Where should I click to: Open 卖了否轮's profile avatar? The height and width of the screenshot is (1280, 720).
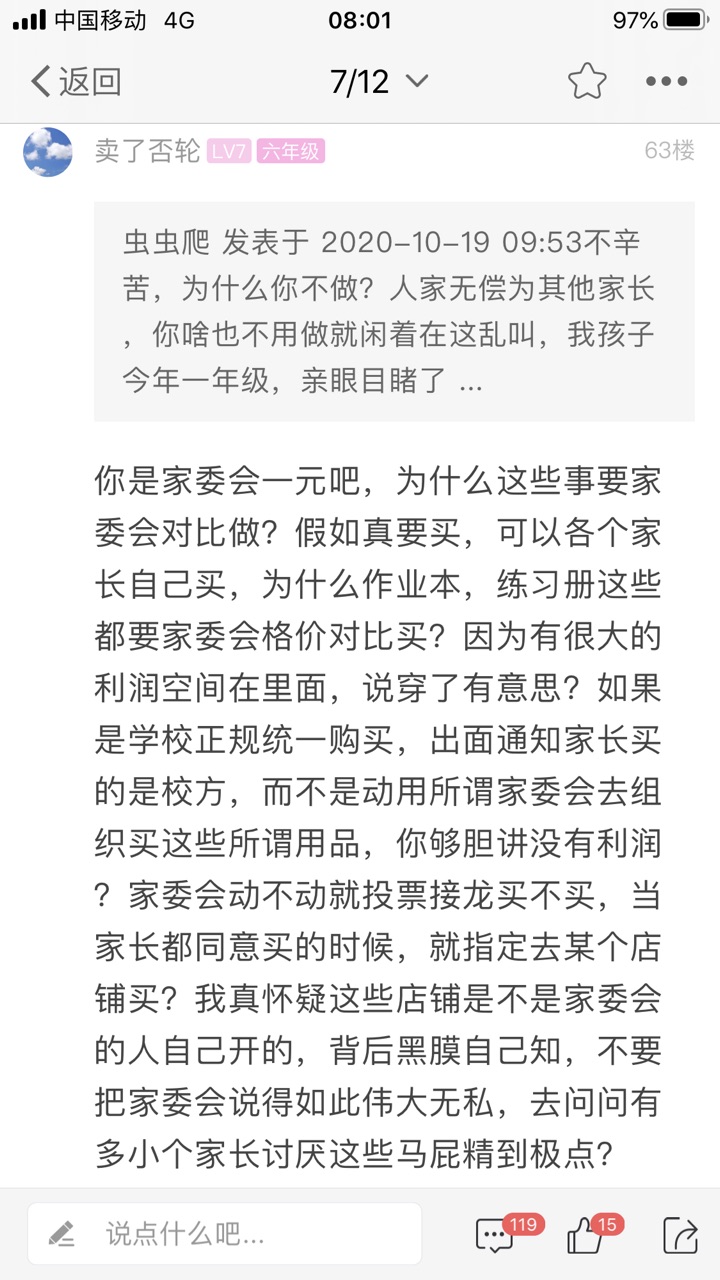[x=48, y=152]
